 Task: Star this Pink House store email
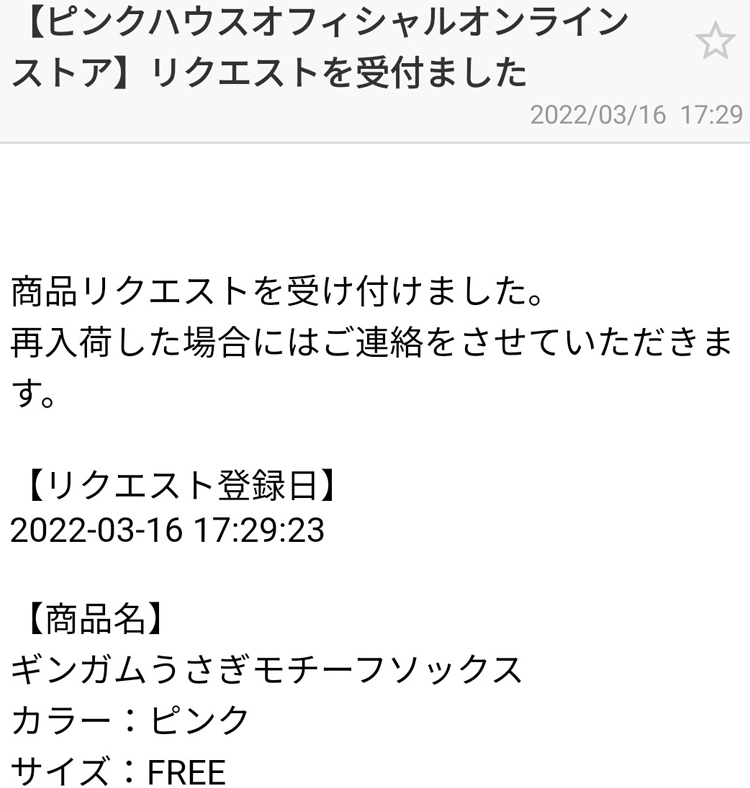(714, 42)
